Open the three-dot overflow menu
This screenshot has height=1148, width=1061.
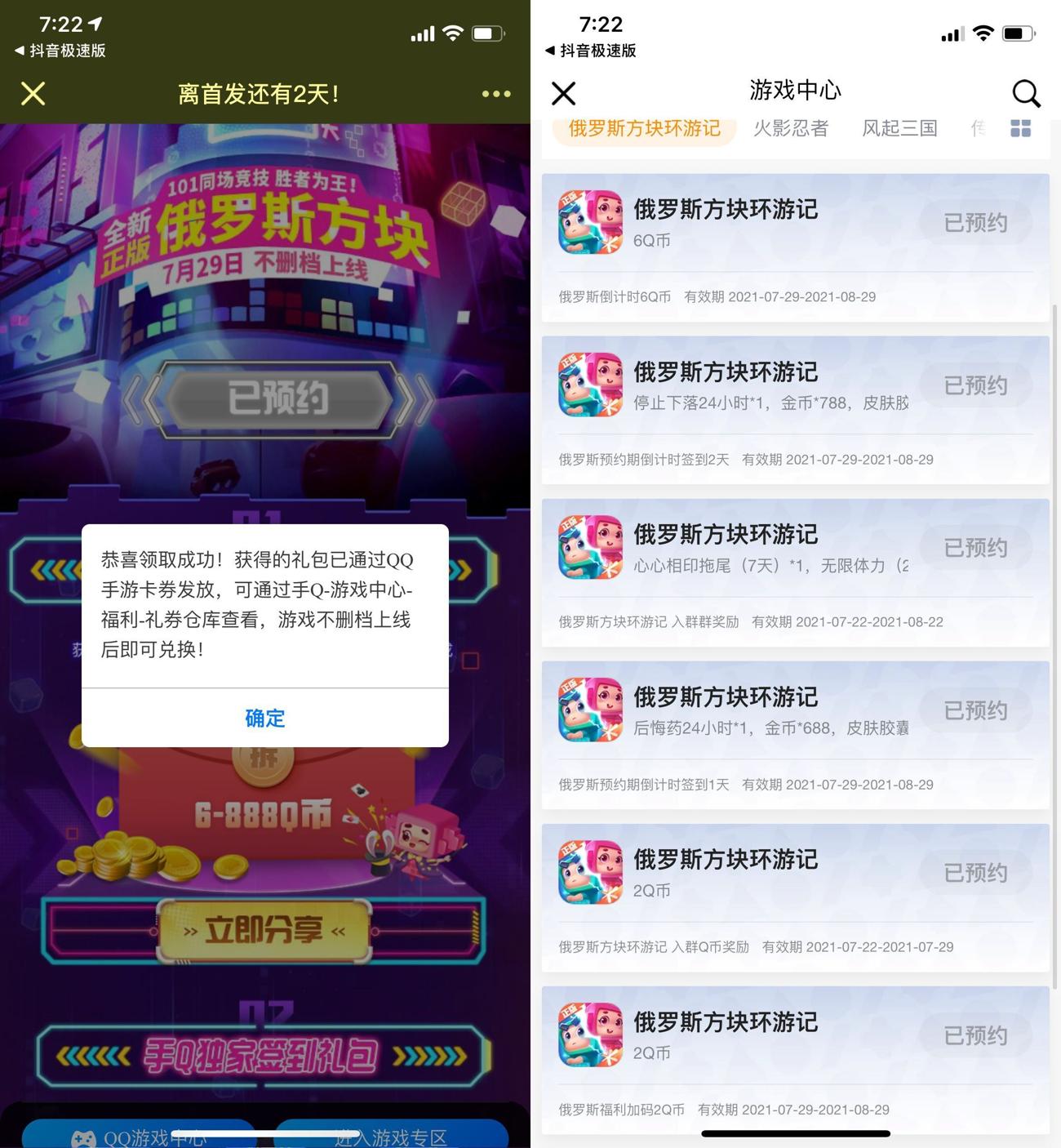click(495, 94)
